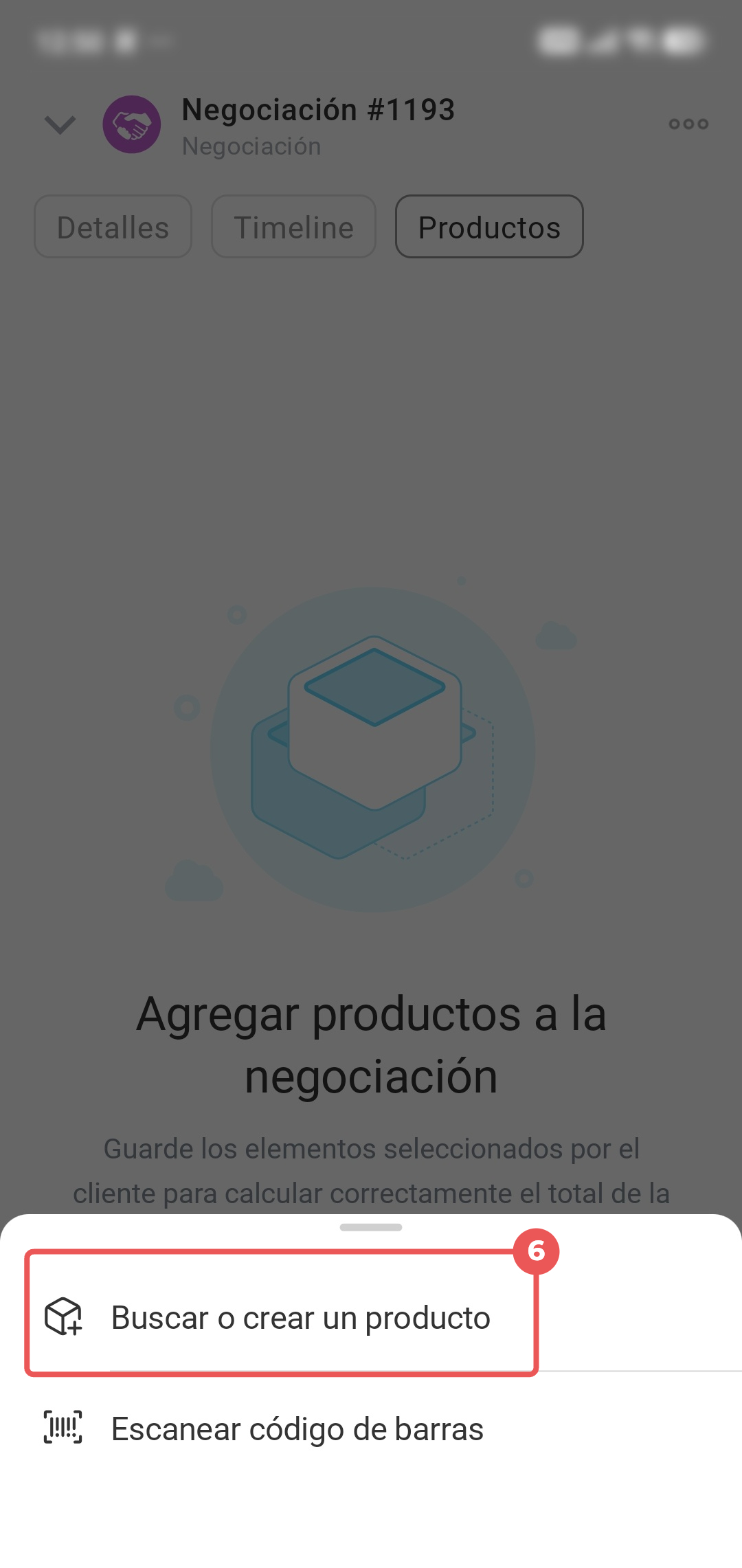742x1568 pixels.
Task: Collapse the negotiation with the down chevron
Action: click(60, 124)
